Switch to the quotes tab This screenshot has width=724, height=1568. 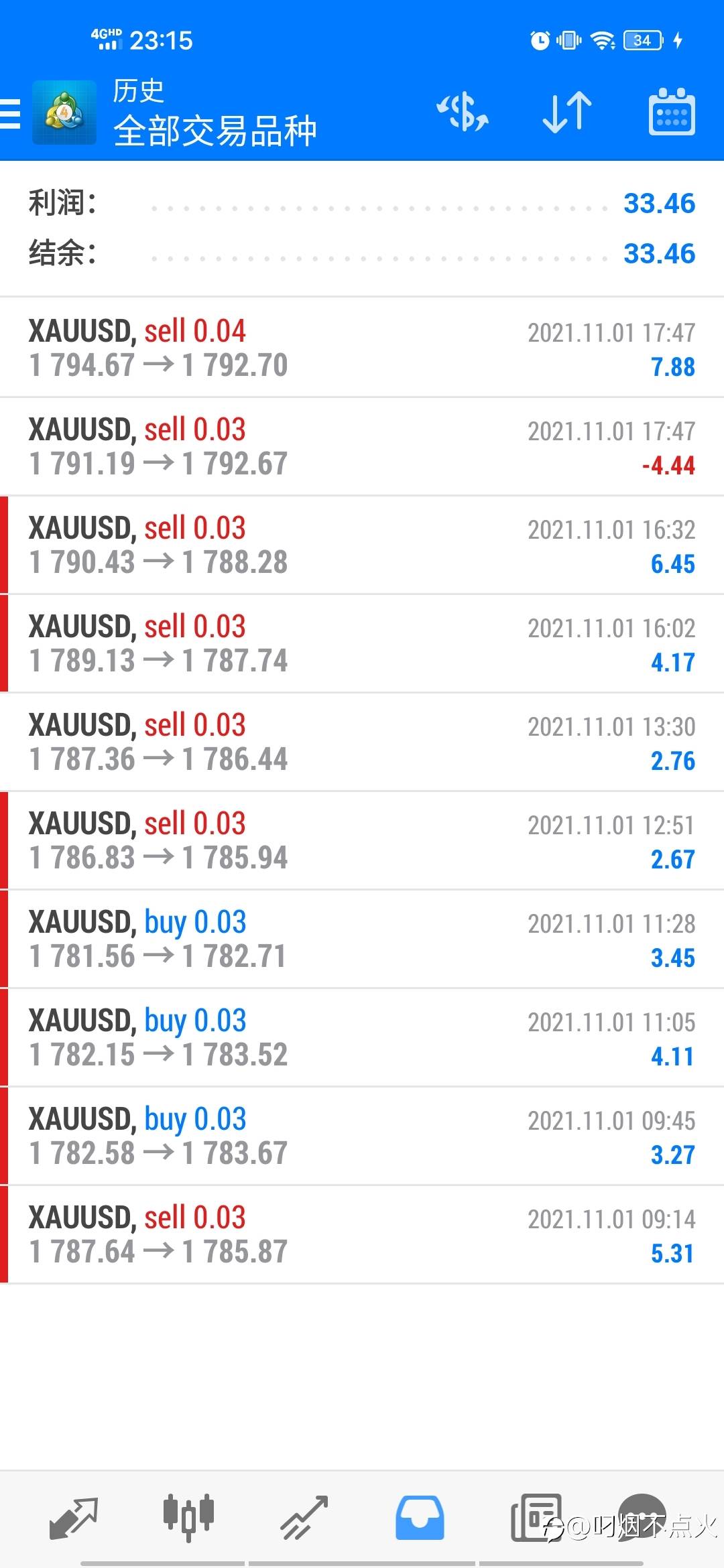coord(74,1518)
